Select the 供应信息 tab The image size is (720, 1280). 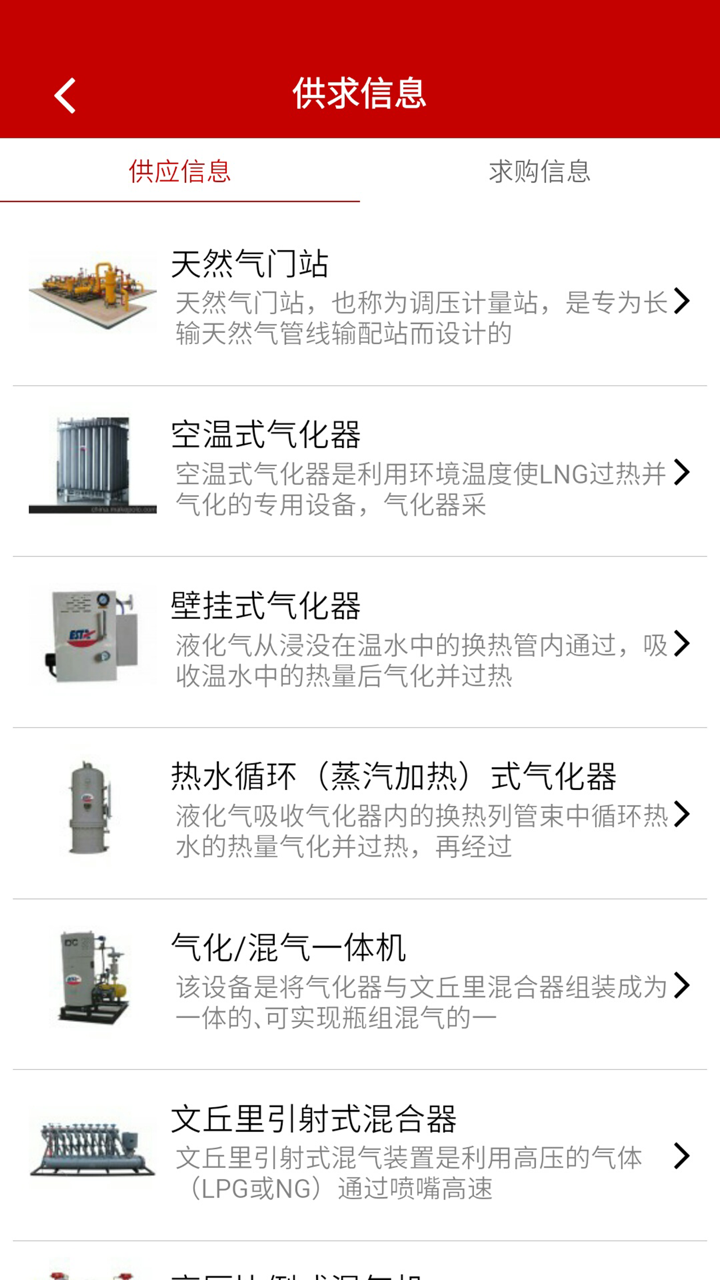pos(180,170)
